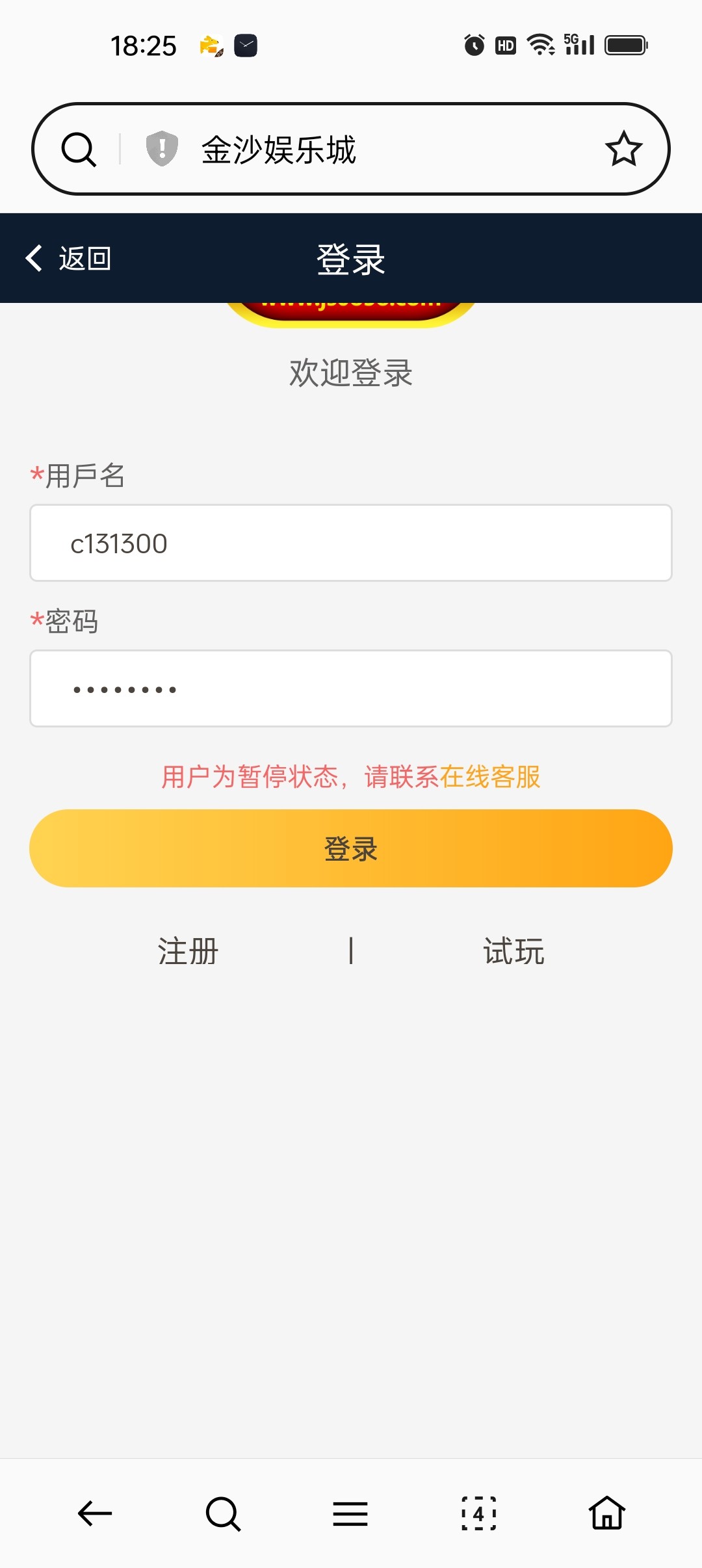Image resolution: width=702 pixels, height=1568 pixels.
Task: Tap the search icon in address bar
Action: coord(79,150)
